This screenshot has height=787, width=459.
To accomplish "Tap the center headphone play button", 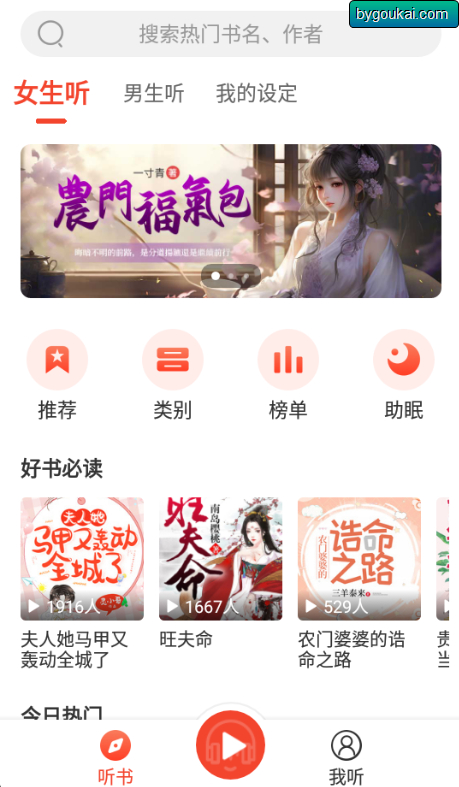I will (x=230, y=744).
